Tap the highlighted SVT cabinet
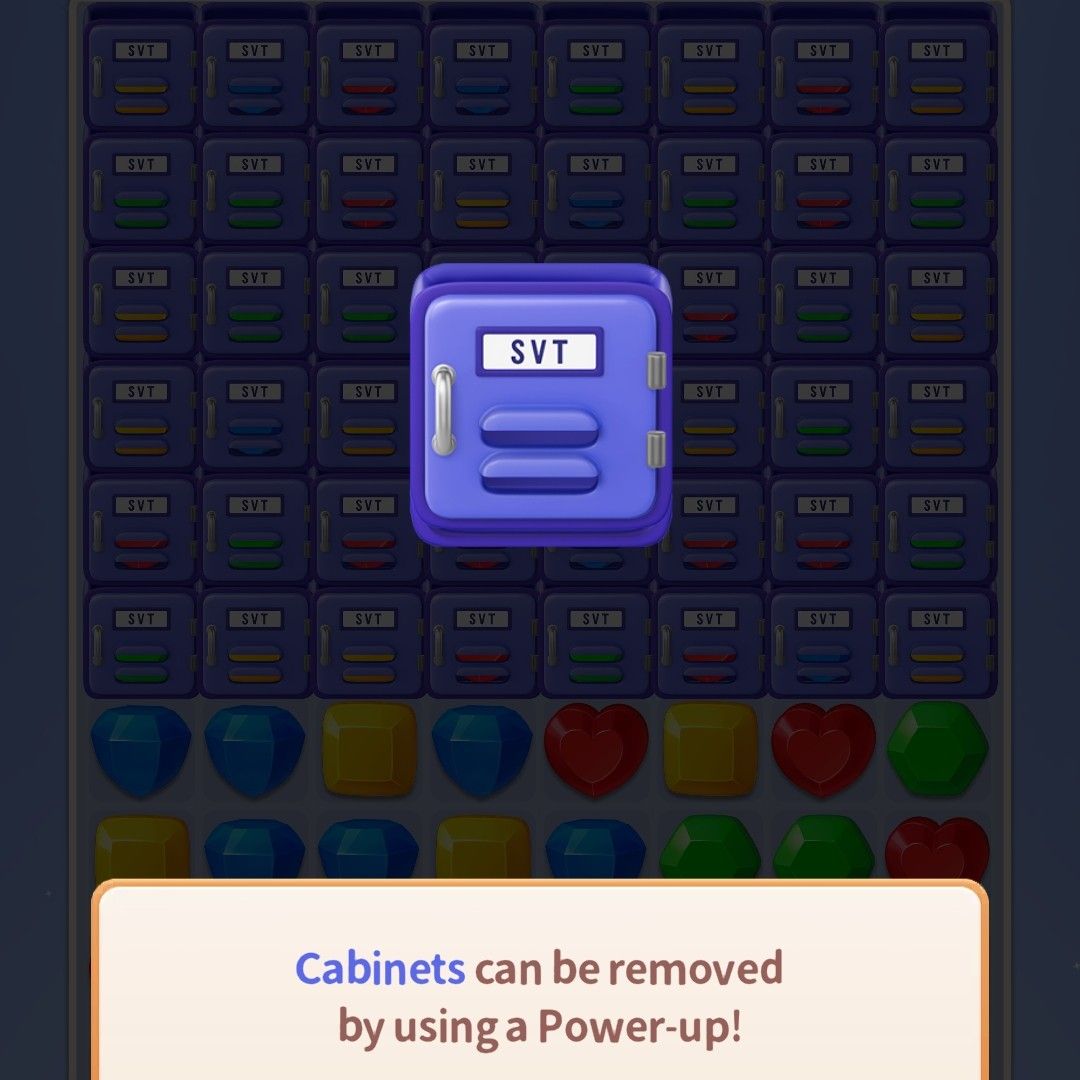This screenshot has width=1080, height=1080. [x=540, y=405]
